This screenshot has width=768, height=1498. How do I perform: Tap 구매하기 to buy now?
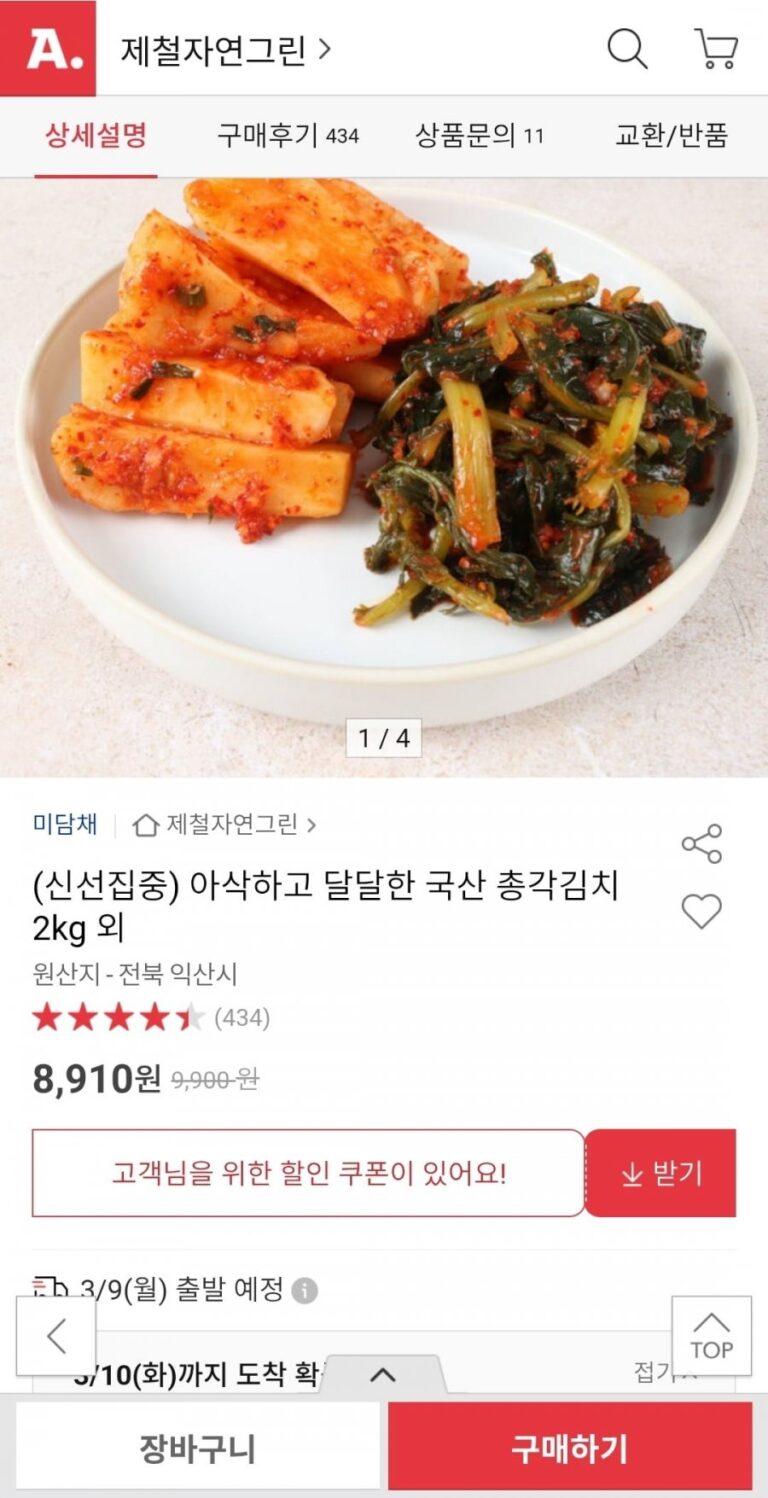570,1447
